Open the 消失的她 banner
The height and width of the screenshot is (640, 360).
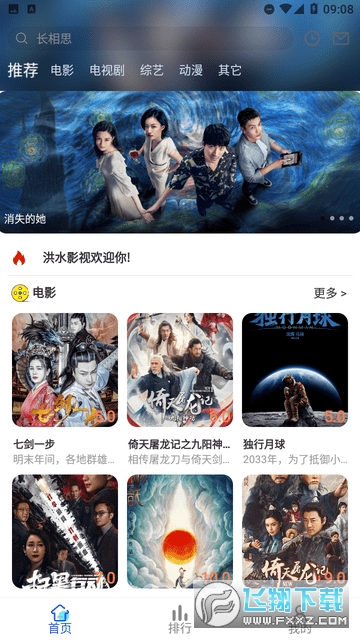(x=180, y=162)
